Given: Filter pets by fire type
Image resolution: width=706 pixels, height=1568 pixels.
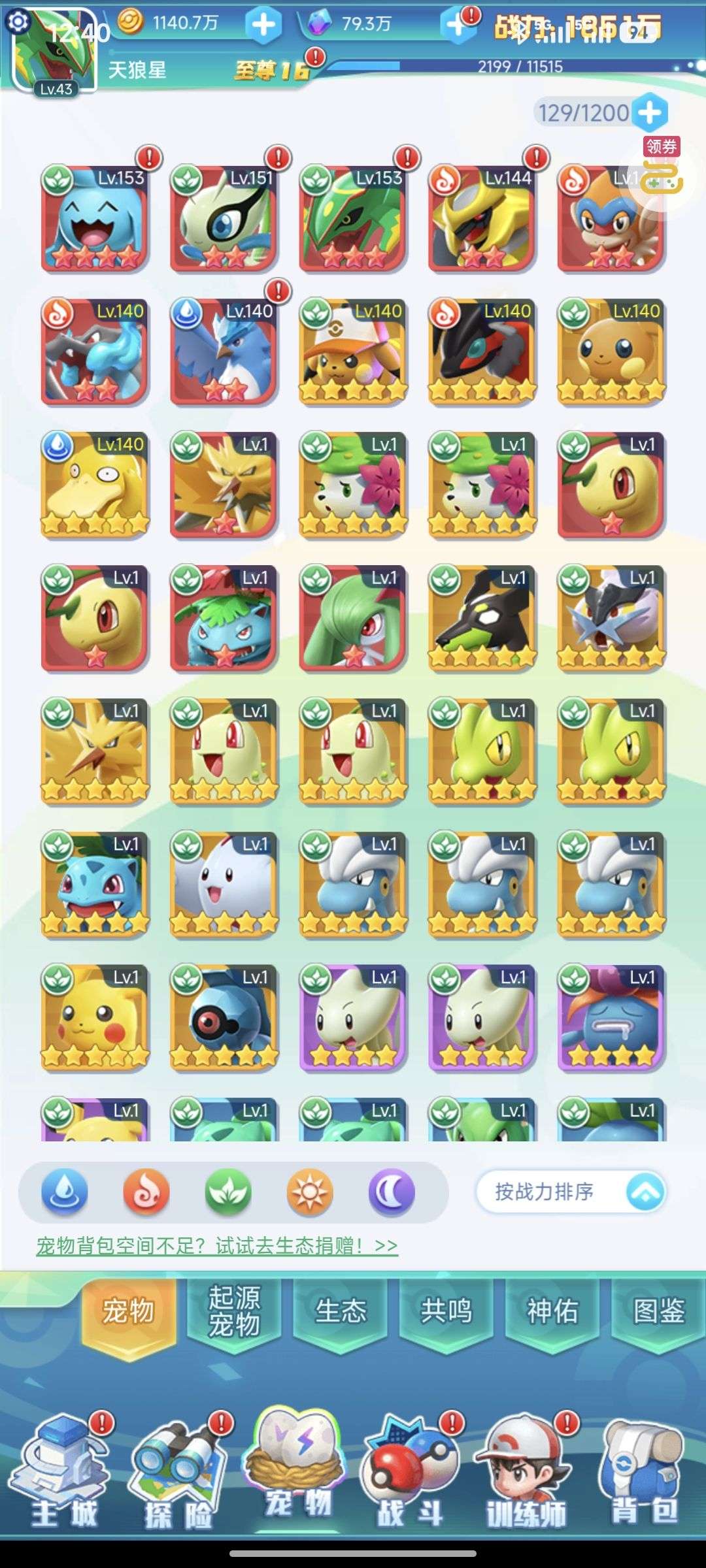Looking at the screenshot, I should (x=146, y=1192).
